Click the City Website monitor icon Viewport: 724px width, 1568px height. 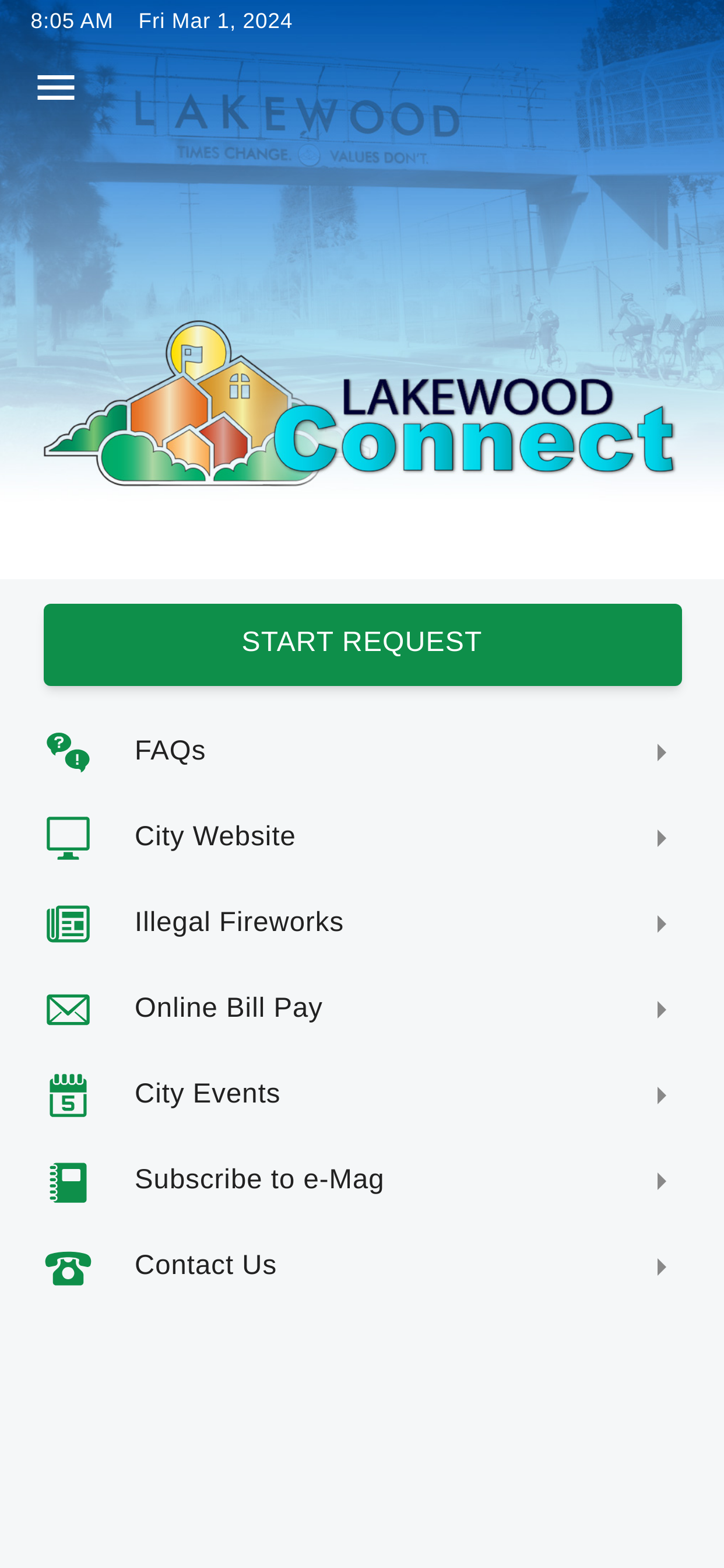[67, 838]
